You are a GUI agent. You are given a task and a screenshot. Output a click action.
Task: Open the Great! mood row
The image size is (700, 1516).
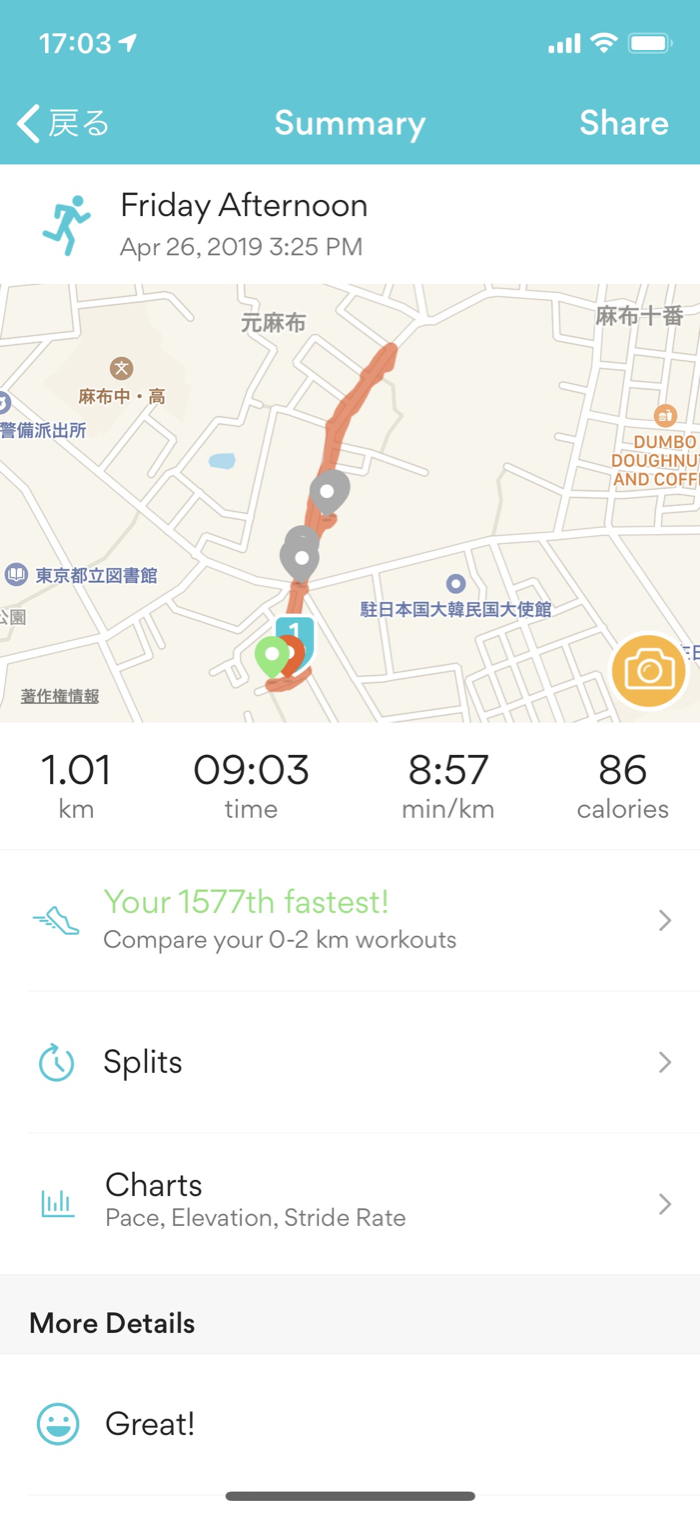coord(350,1424)
